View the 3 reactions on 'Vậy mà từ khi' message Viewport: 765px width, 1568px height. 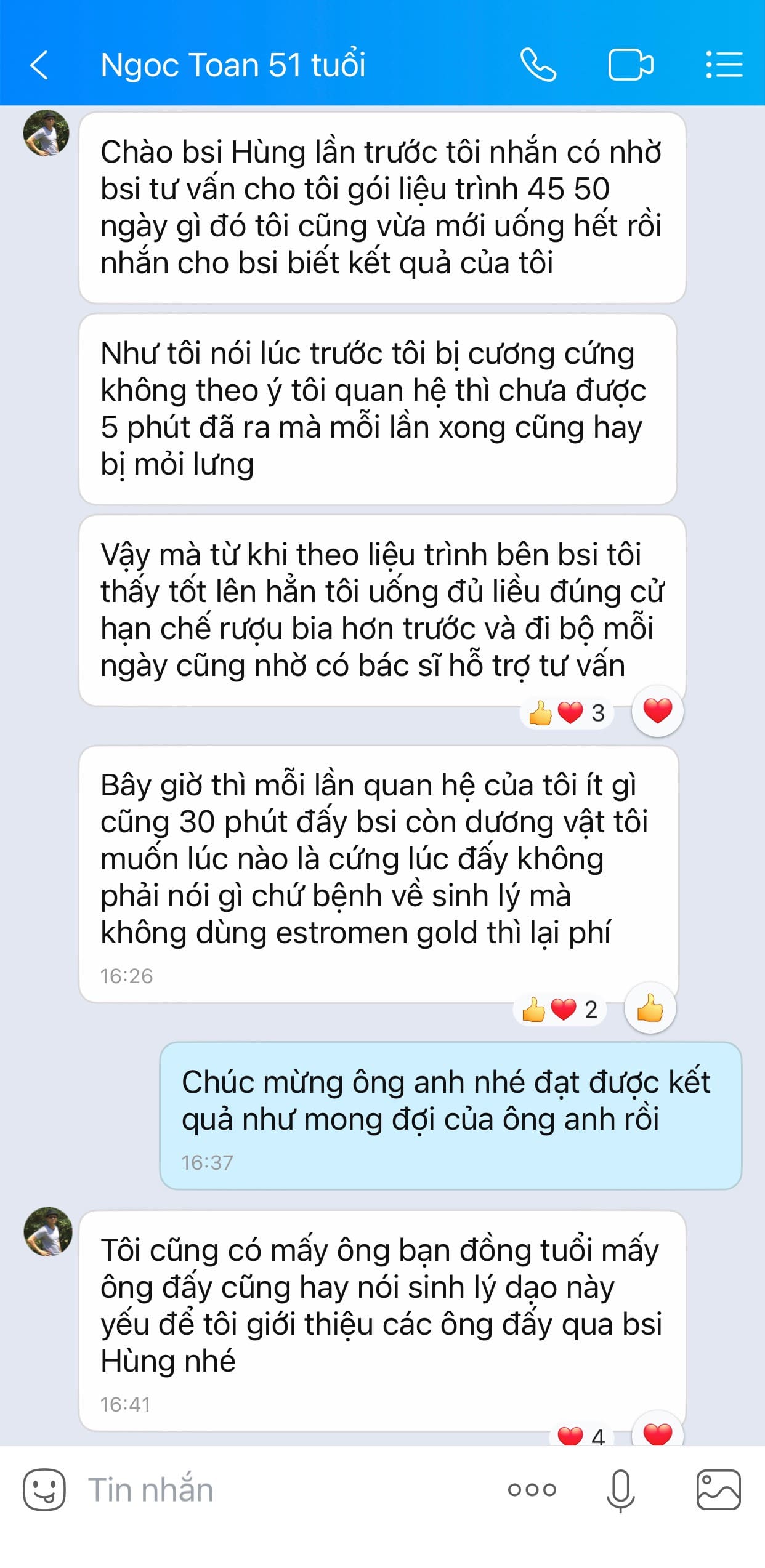click(567, 713)
